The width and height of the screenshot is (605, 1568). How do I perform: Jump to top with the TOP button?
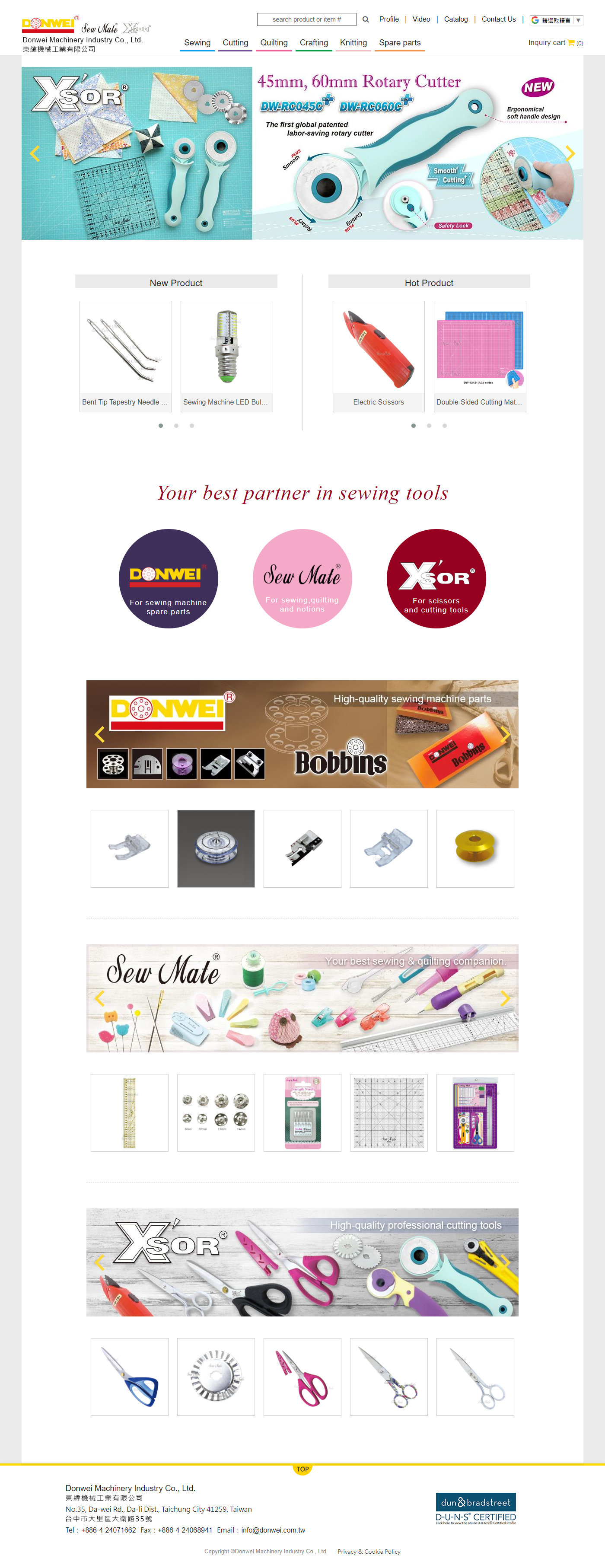[302, 1469]
